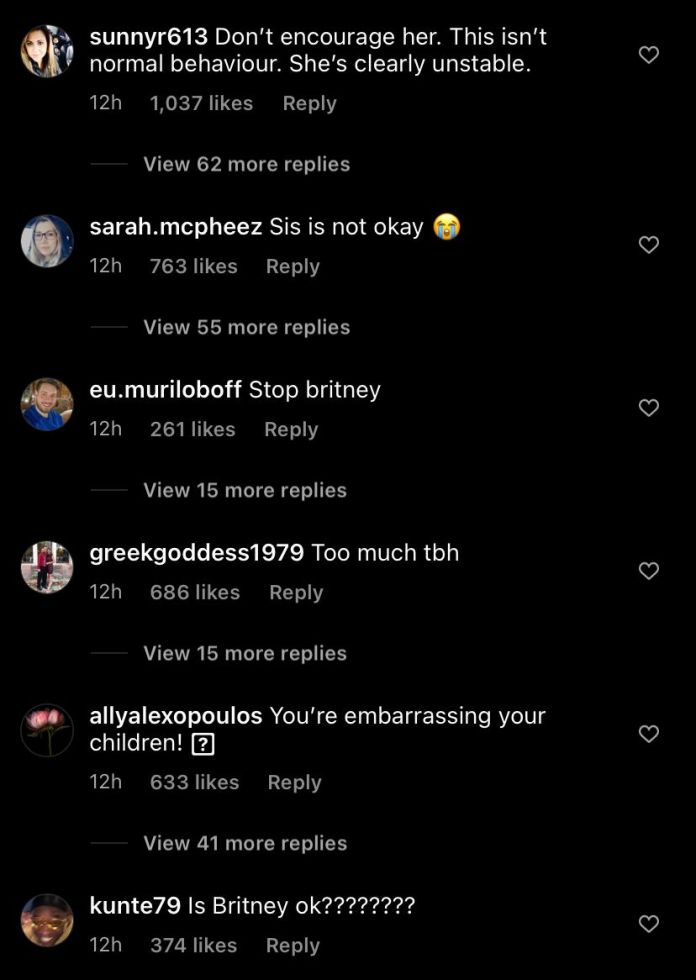Viewport: 696px width, 980px height.
Task: Like greekgoddess1979's comment
Action: click(649, 571)
